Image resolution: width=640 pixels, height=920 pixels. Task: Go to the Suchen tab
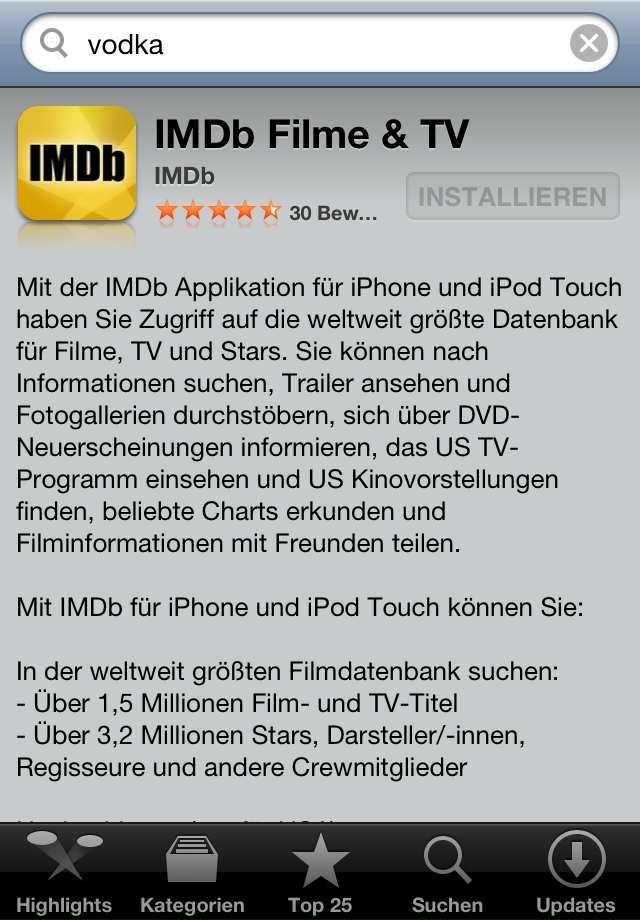click(448, 872)
